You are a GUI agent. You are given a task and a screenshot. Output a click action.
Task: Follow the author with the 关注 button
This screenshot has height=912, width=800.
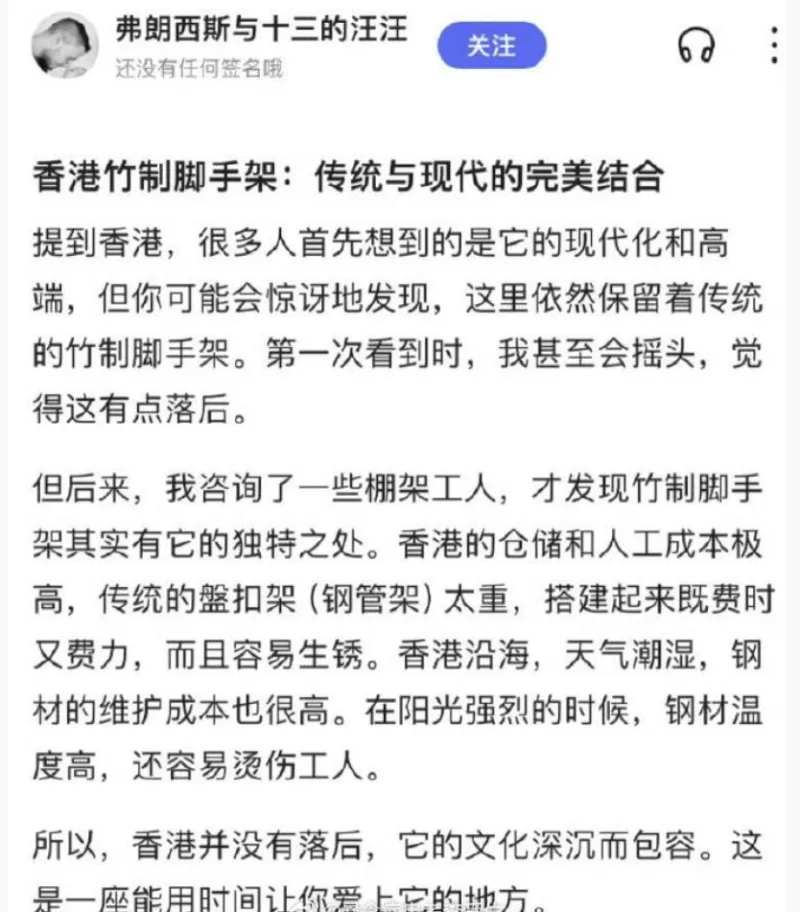[x=492, y=46]
